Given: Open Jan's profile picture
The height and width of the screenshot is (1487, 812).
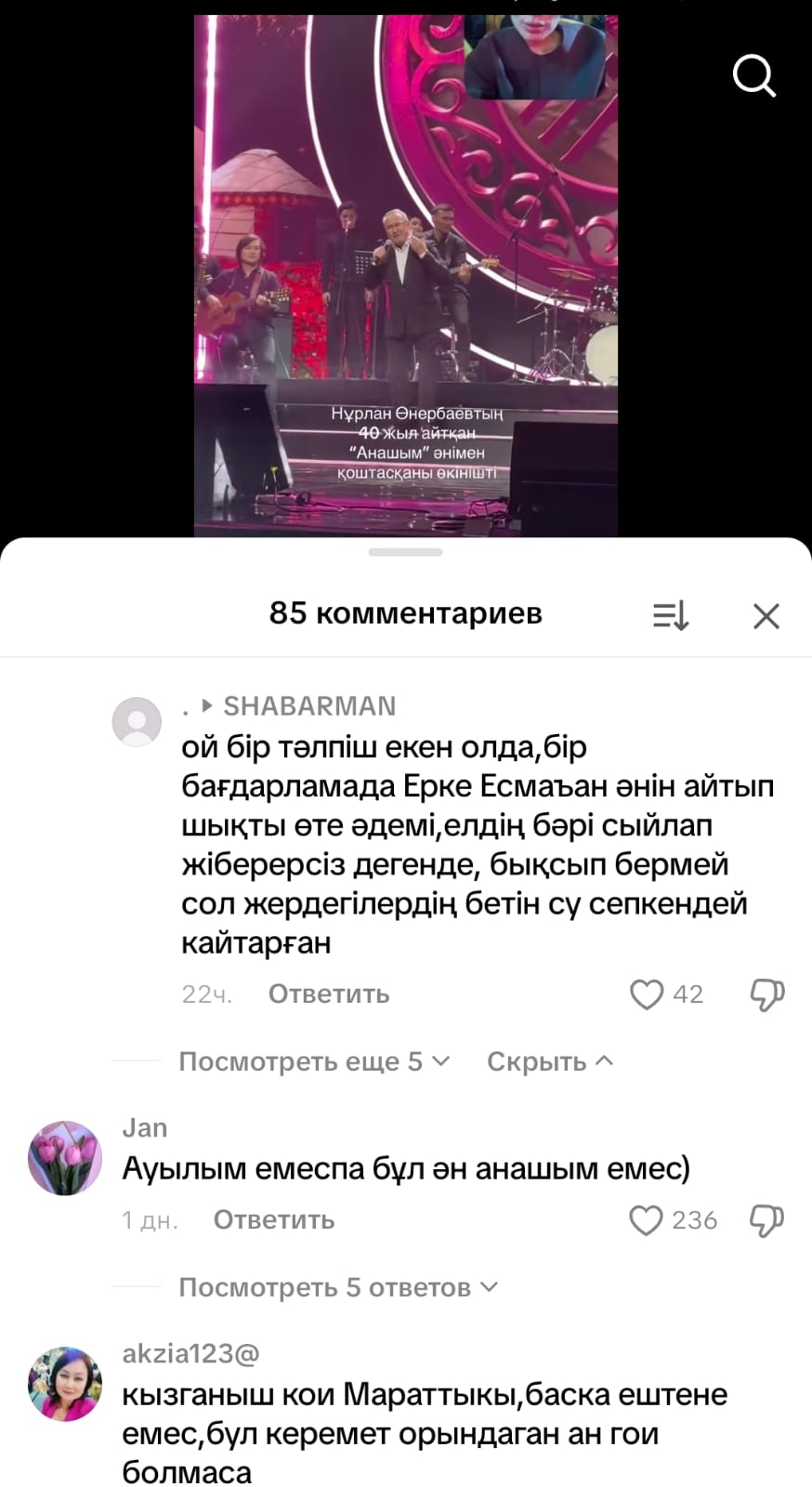Looking at the screenshot, I should 65,1157.
